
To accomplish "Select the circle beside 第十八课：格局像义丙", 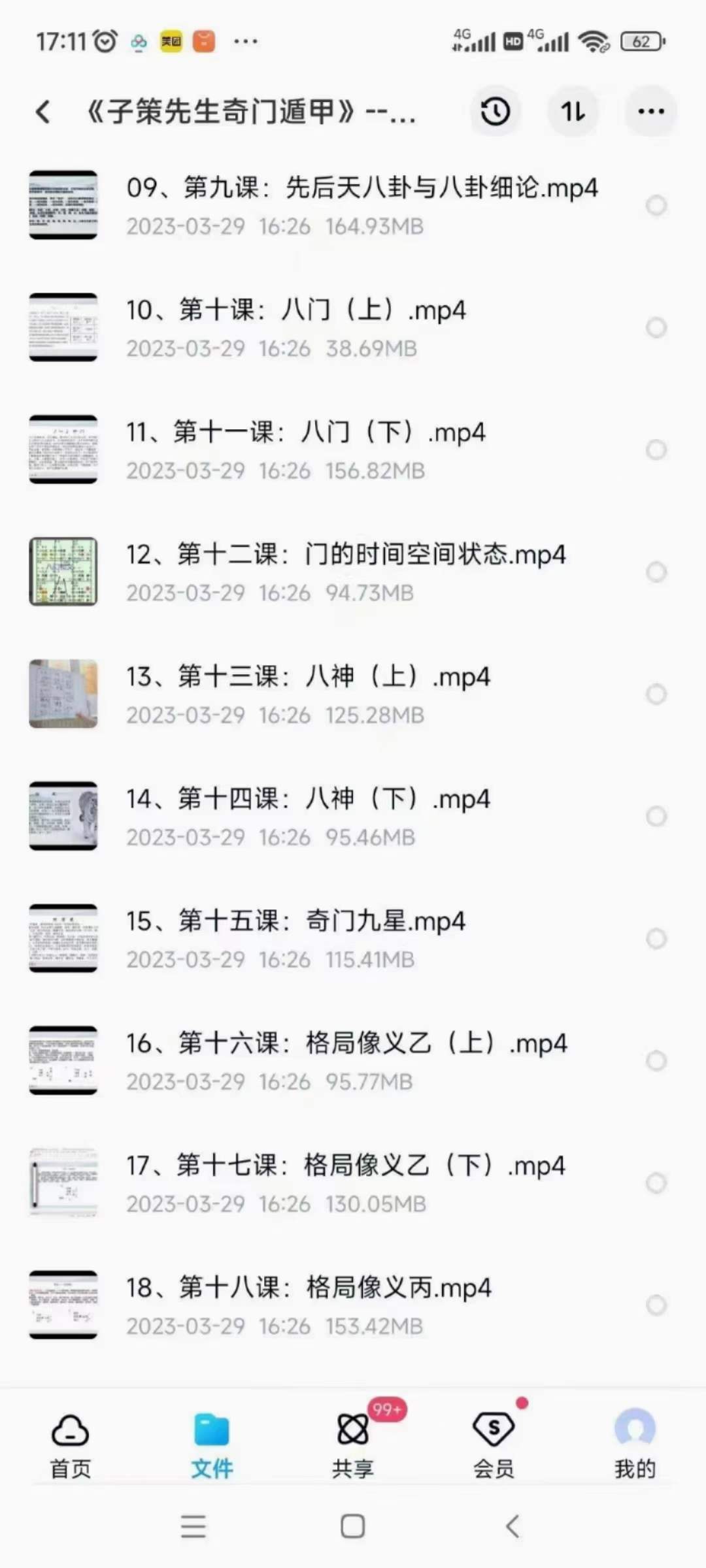I will 656,1305.
